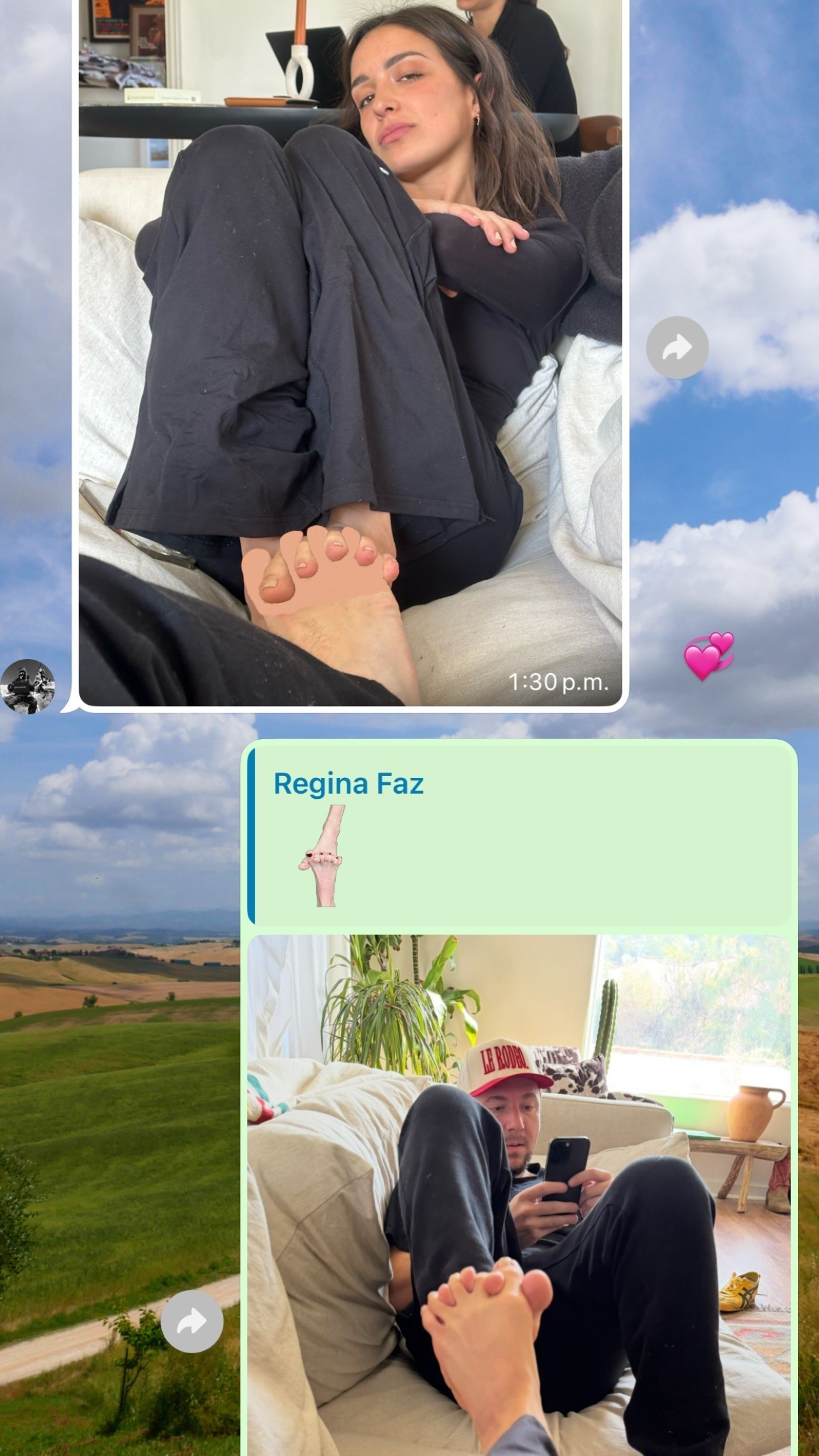Open the photo sent at 1:30 p.m.
The height and width of the screenshot is (1456, 819).
350,352
